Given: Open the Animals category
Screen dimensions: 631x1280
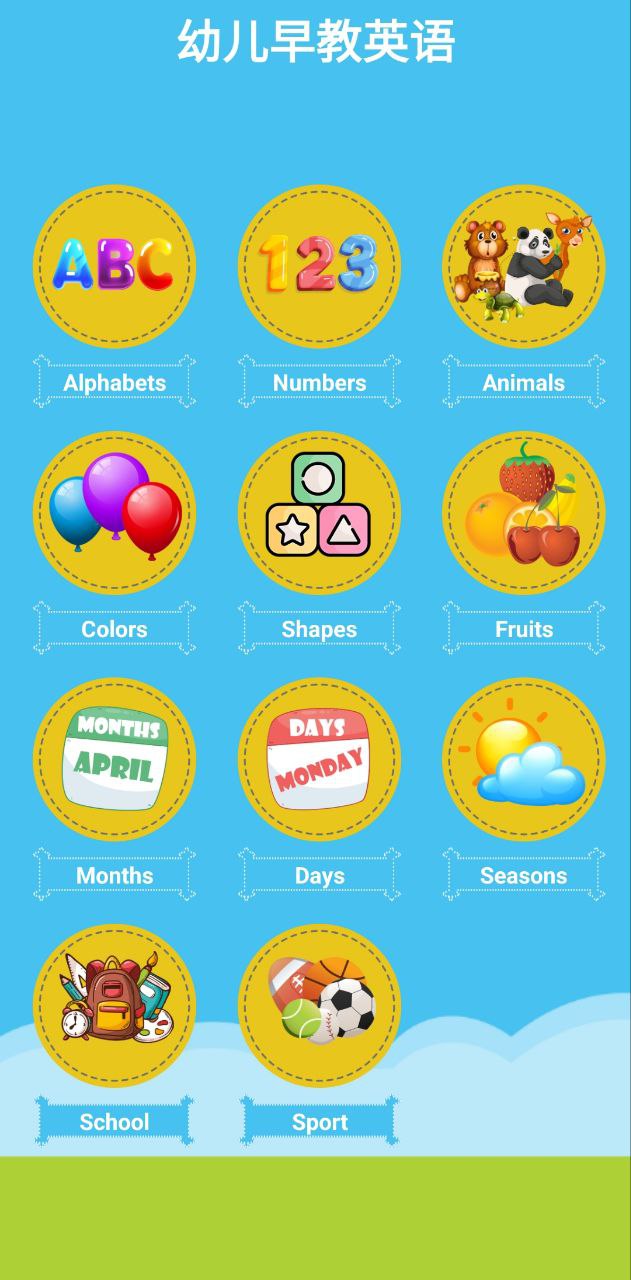Looking at the screenshot, I should (523, 266).
